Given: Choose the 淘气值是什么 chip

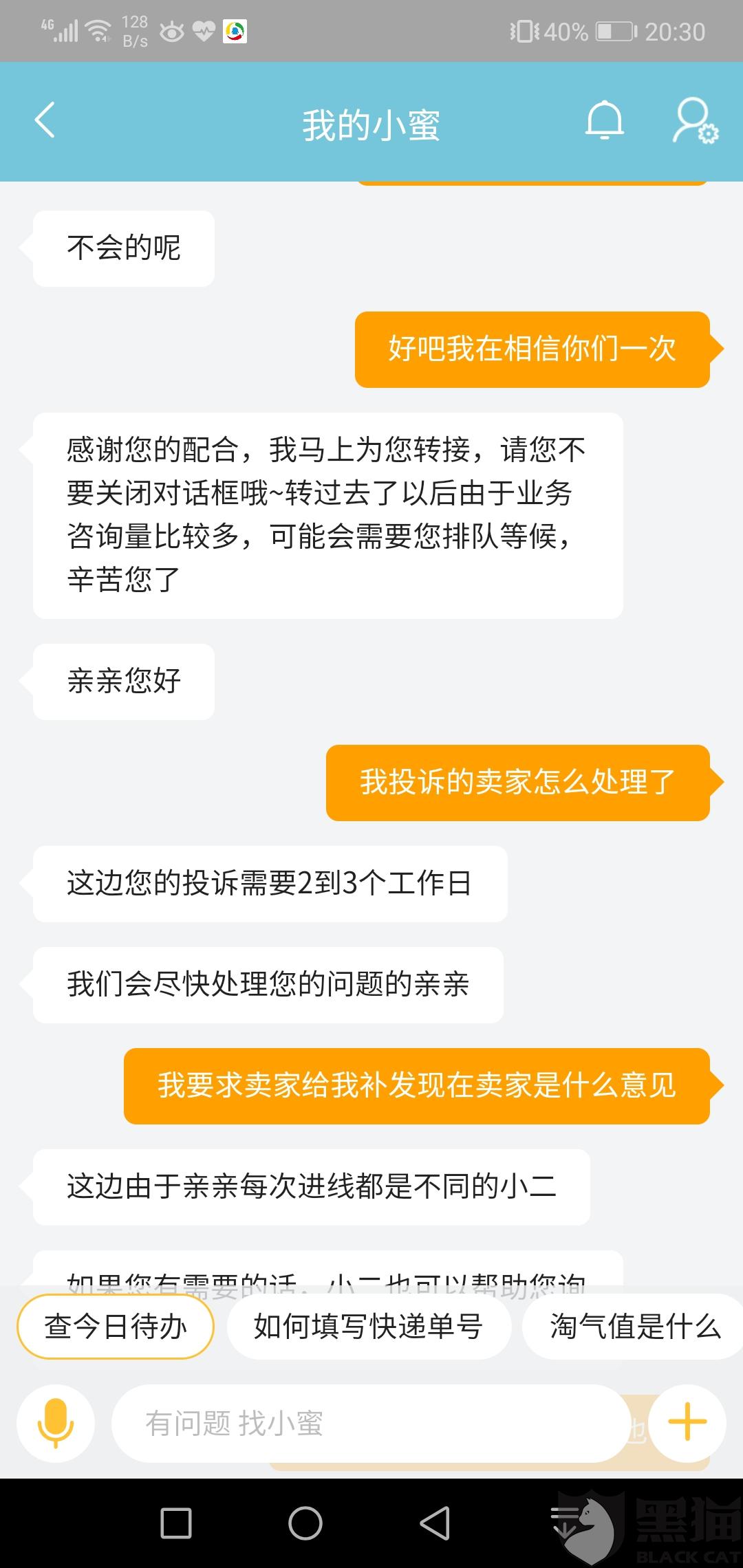Looking at the screenshot, I should (x=633, y=1327).
